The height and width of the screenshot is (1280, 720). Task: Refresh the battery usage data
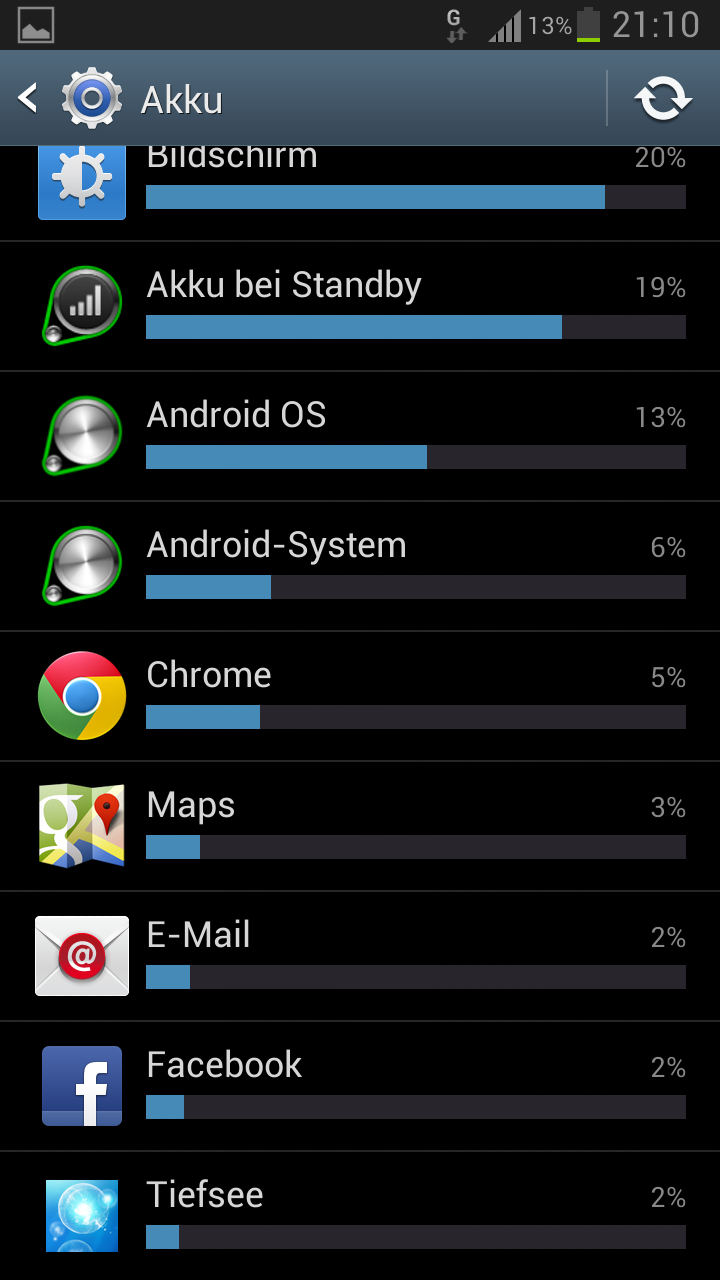663,98
